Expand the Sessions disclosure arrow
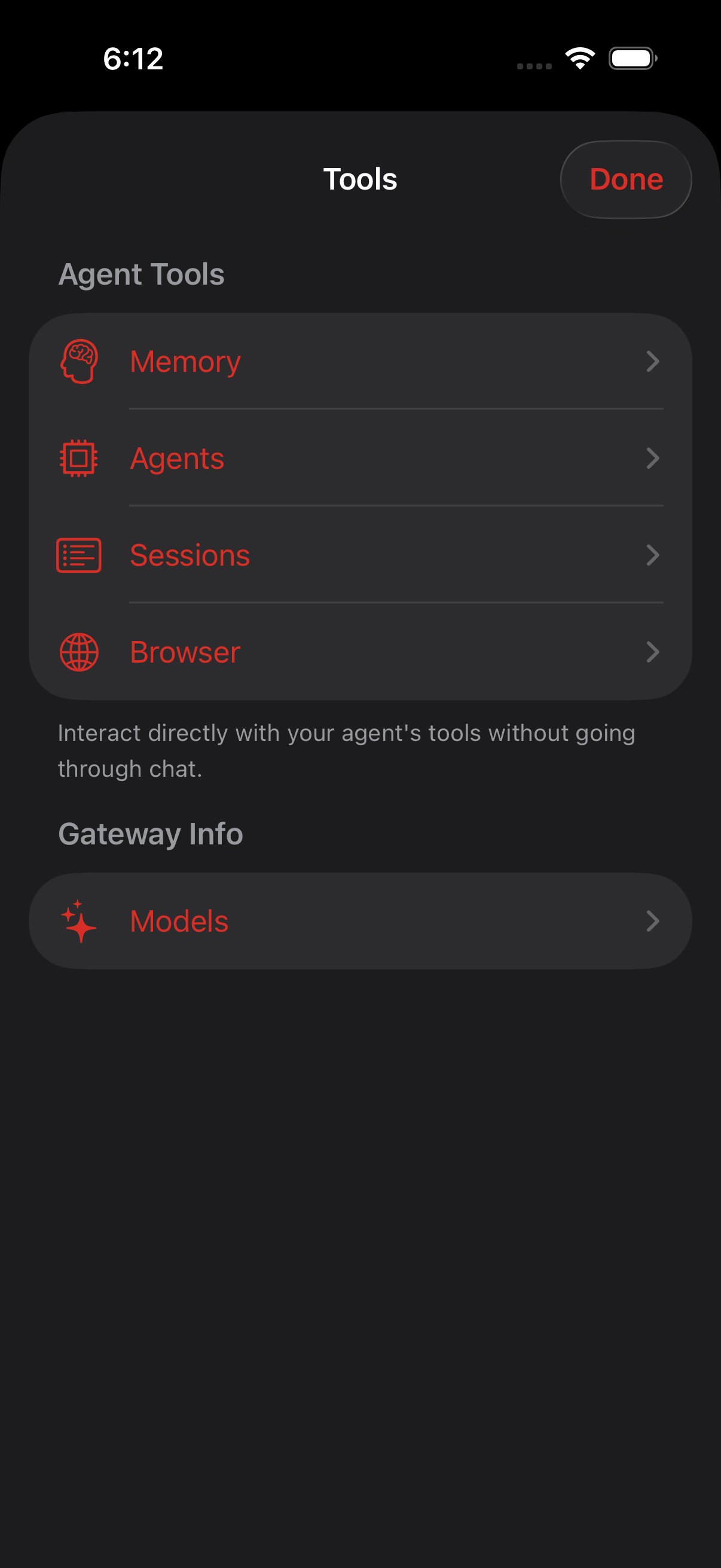The width and height of the screenshot is (721, 1568). pos(653,554)
